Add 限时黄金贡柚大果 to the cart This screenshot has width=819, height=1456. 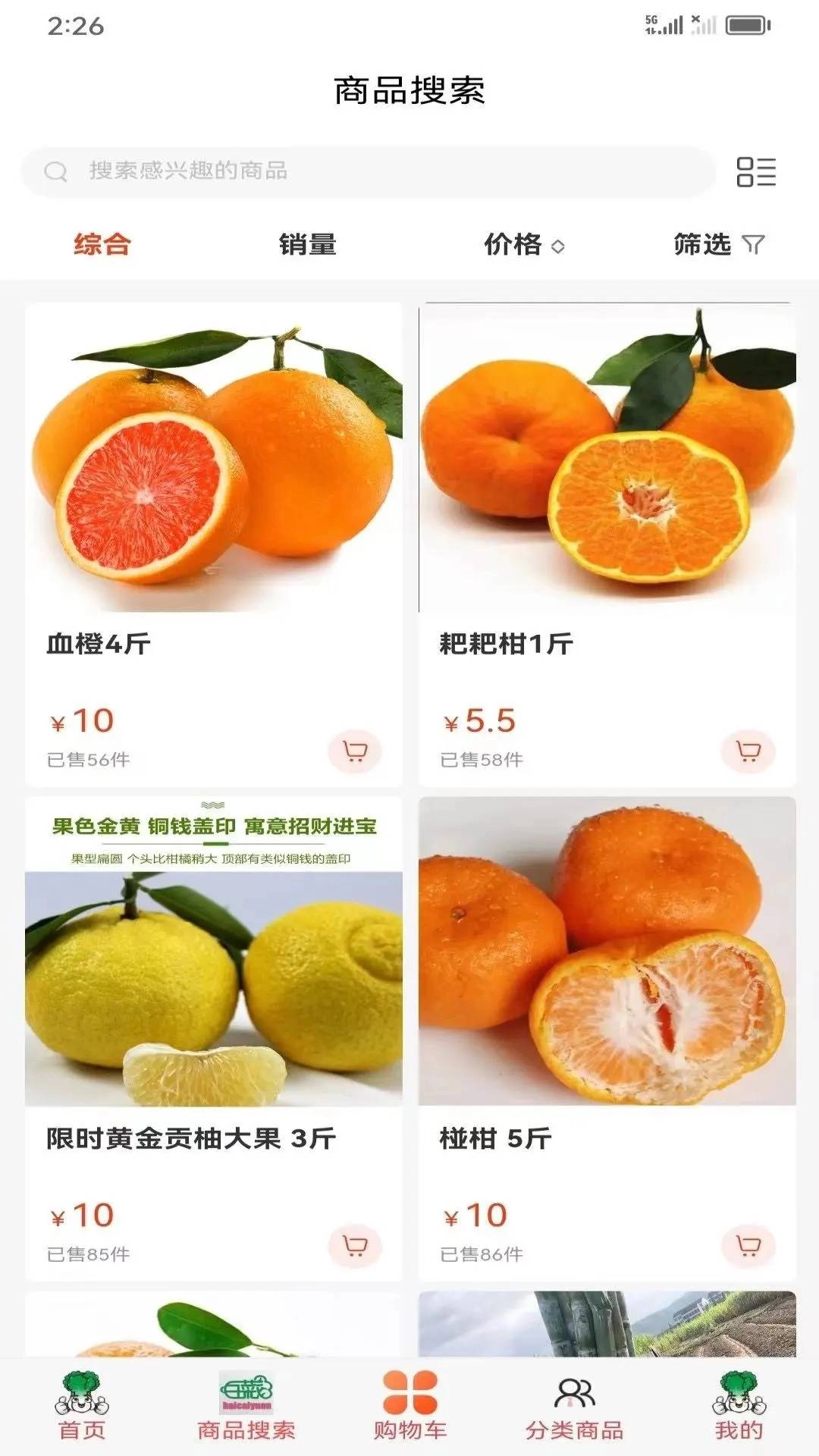point(355,1246)
